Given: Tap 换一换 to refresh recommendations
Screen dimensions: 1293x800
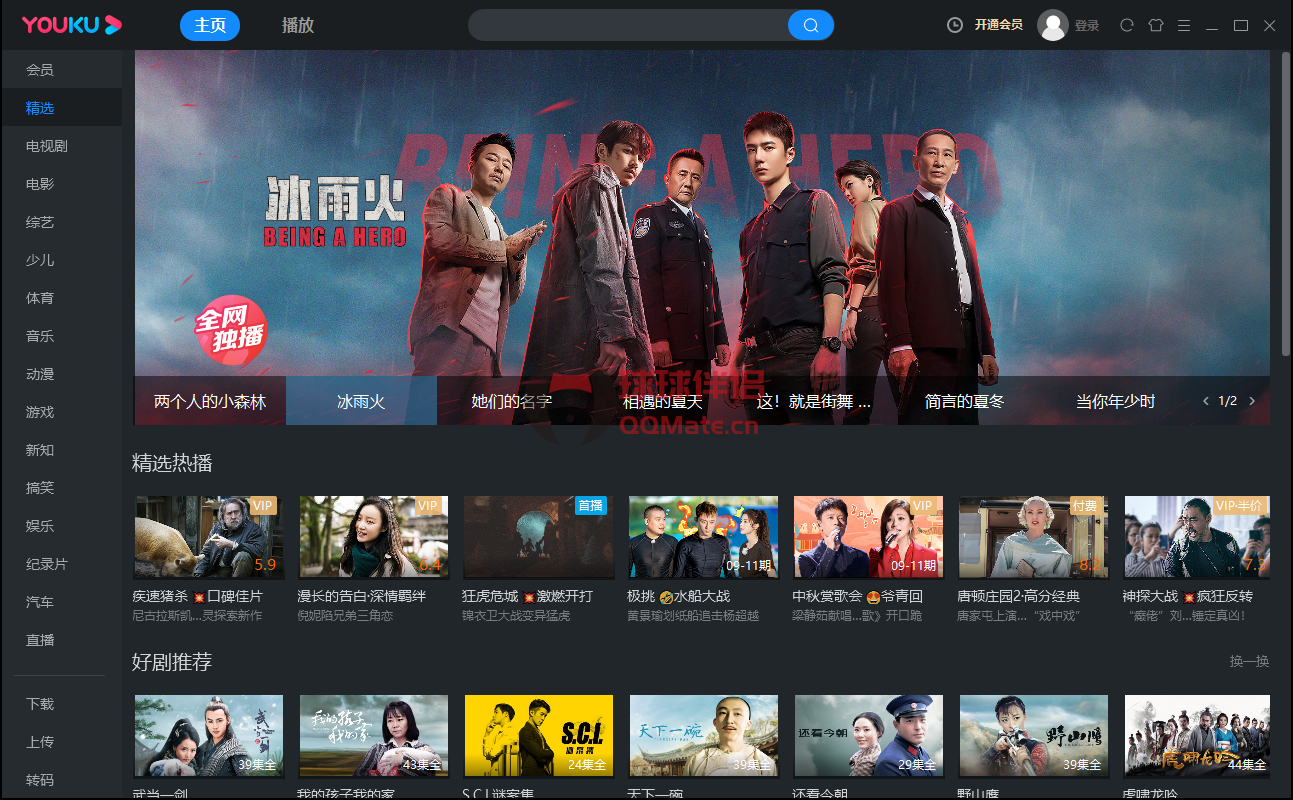Looking at the screenshot, I should 1249,661.
